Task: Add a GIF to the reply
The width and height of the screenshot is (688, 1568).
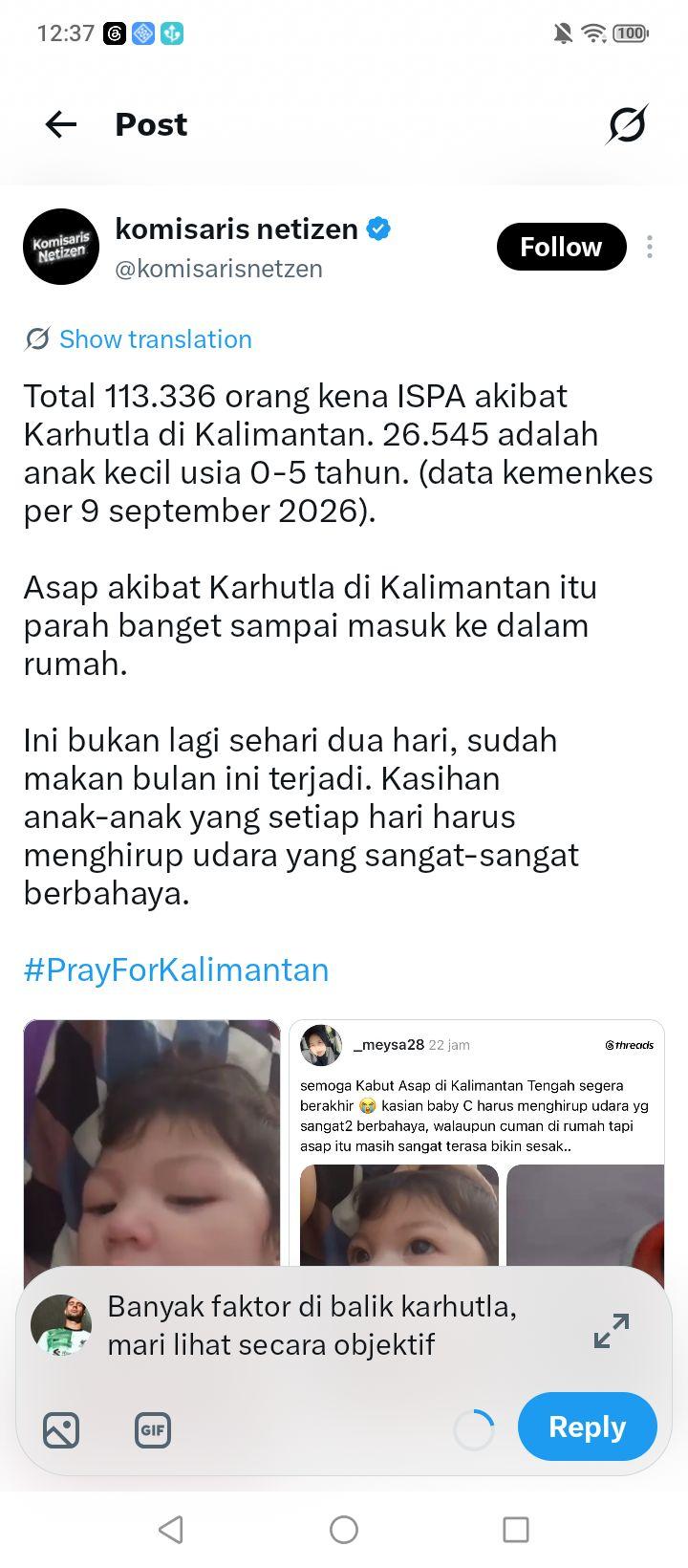Action: click(x=153, y=1430)
